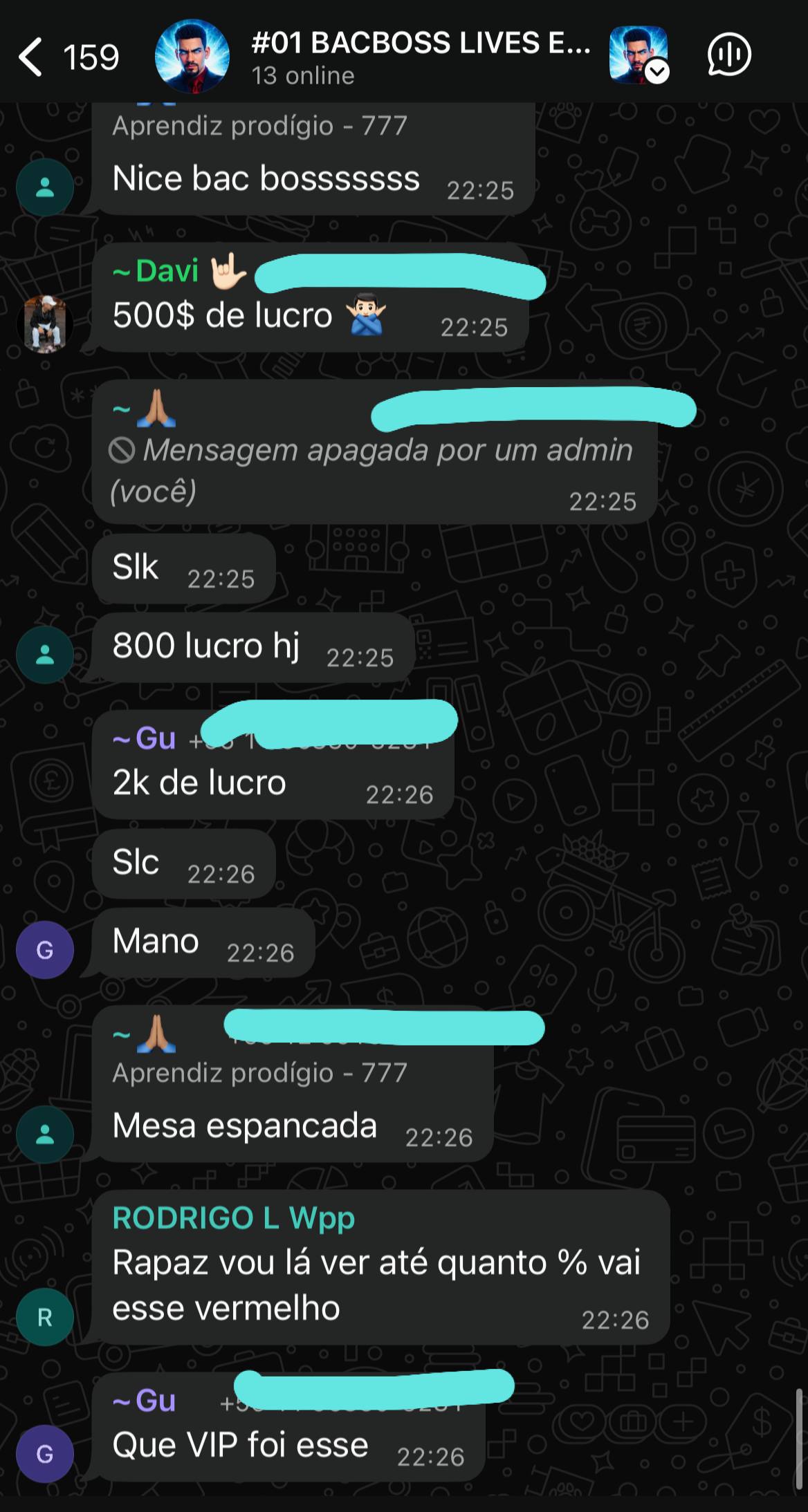Tap the generic person avatar next to '800 lucro hj'
The image size is (808, 1512).
(45, 655)
